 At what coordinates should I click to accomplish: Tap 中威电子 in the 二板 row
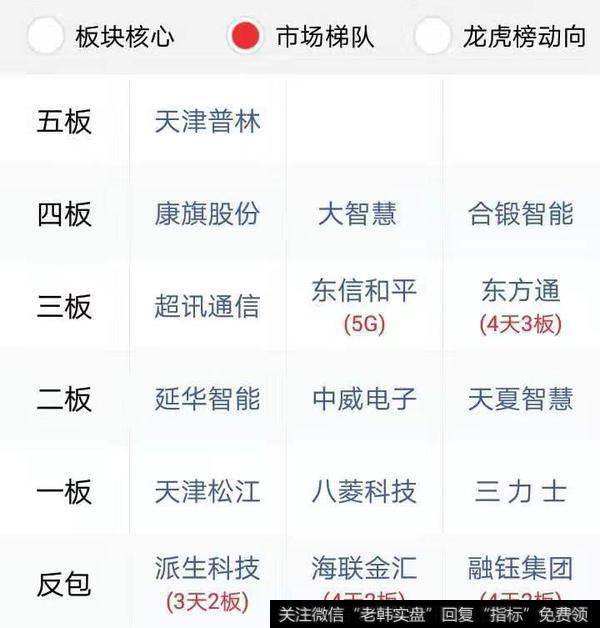coord(364,399)
